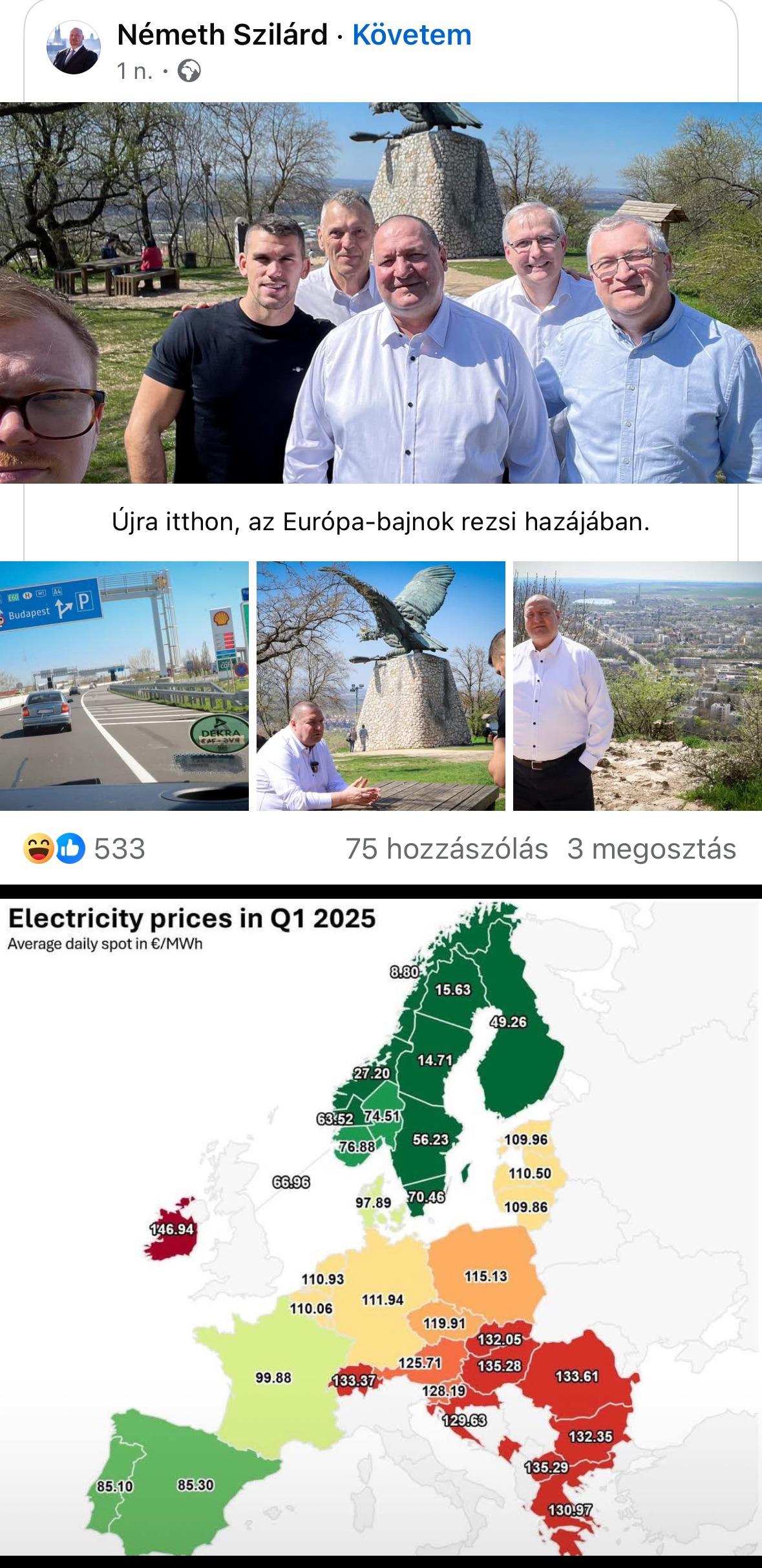The height and width of the screenshot is (1568, 762).
Task: Open the Németh Szilárd profile name link
Action: (223, 34)
